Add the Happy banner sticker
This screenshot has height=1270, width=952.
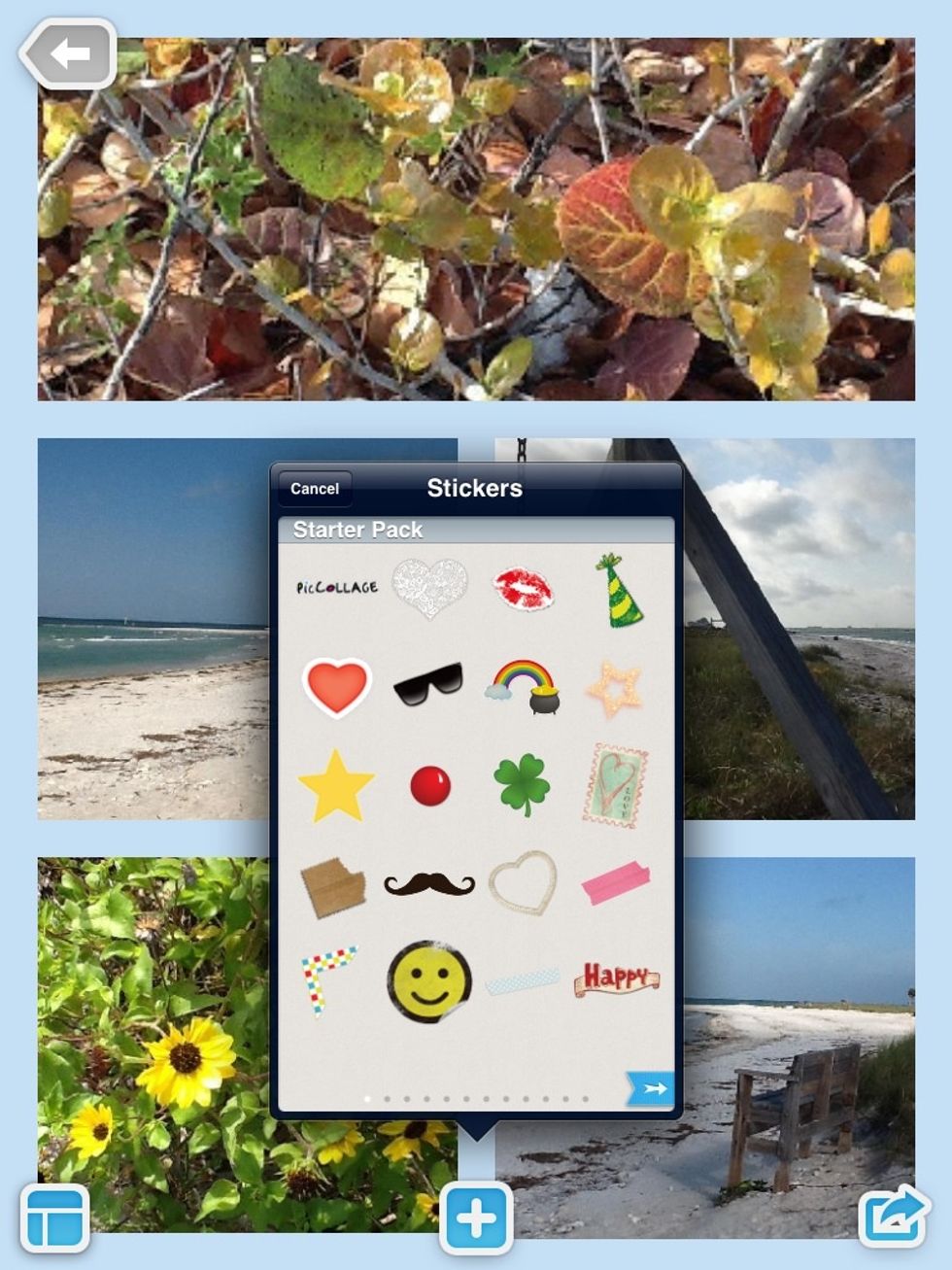tap(616, 978)
